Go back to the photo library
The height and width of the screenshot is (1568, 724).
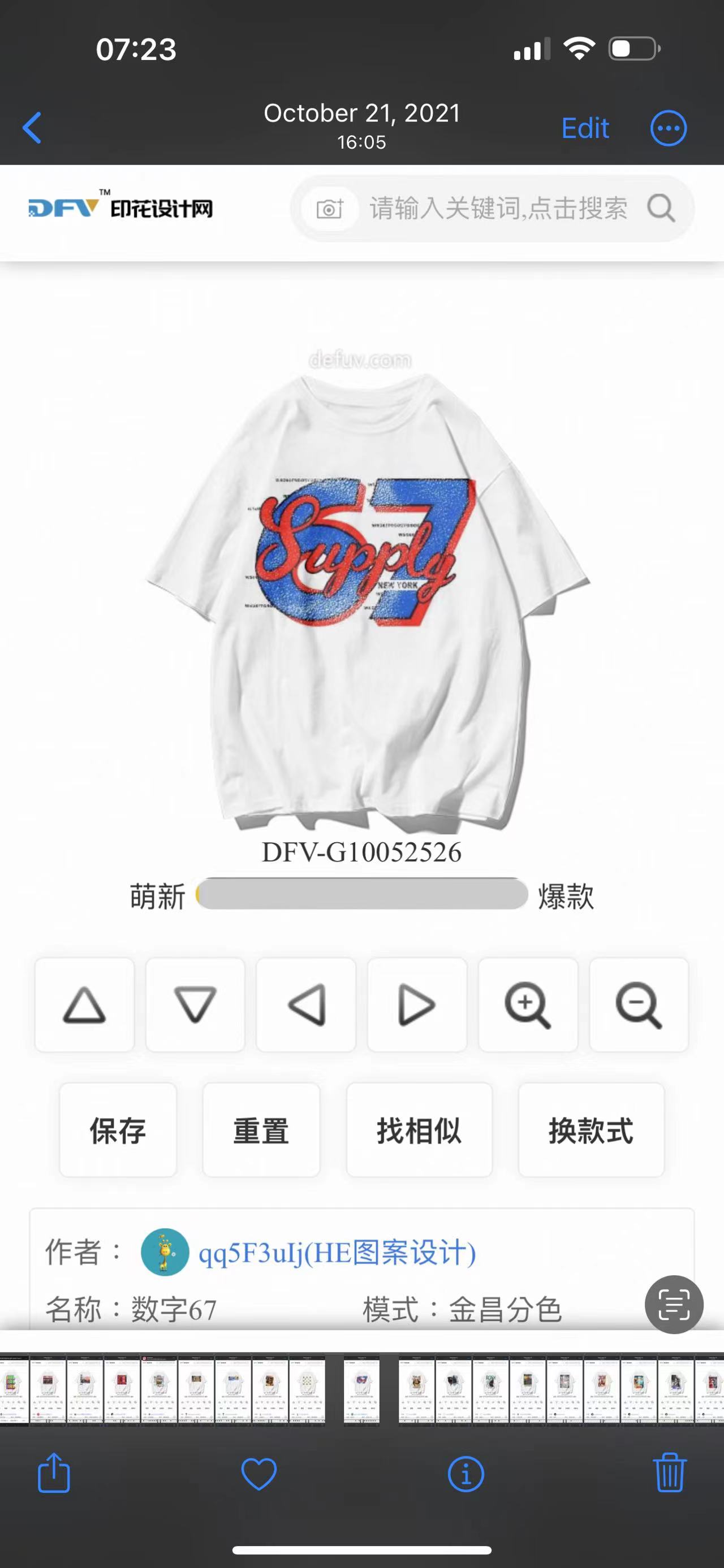coord(32,128)
